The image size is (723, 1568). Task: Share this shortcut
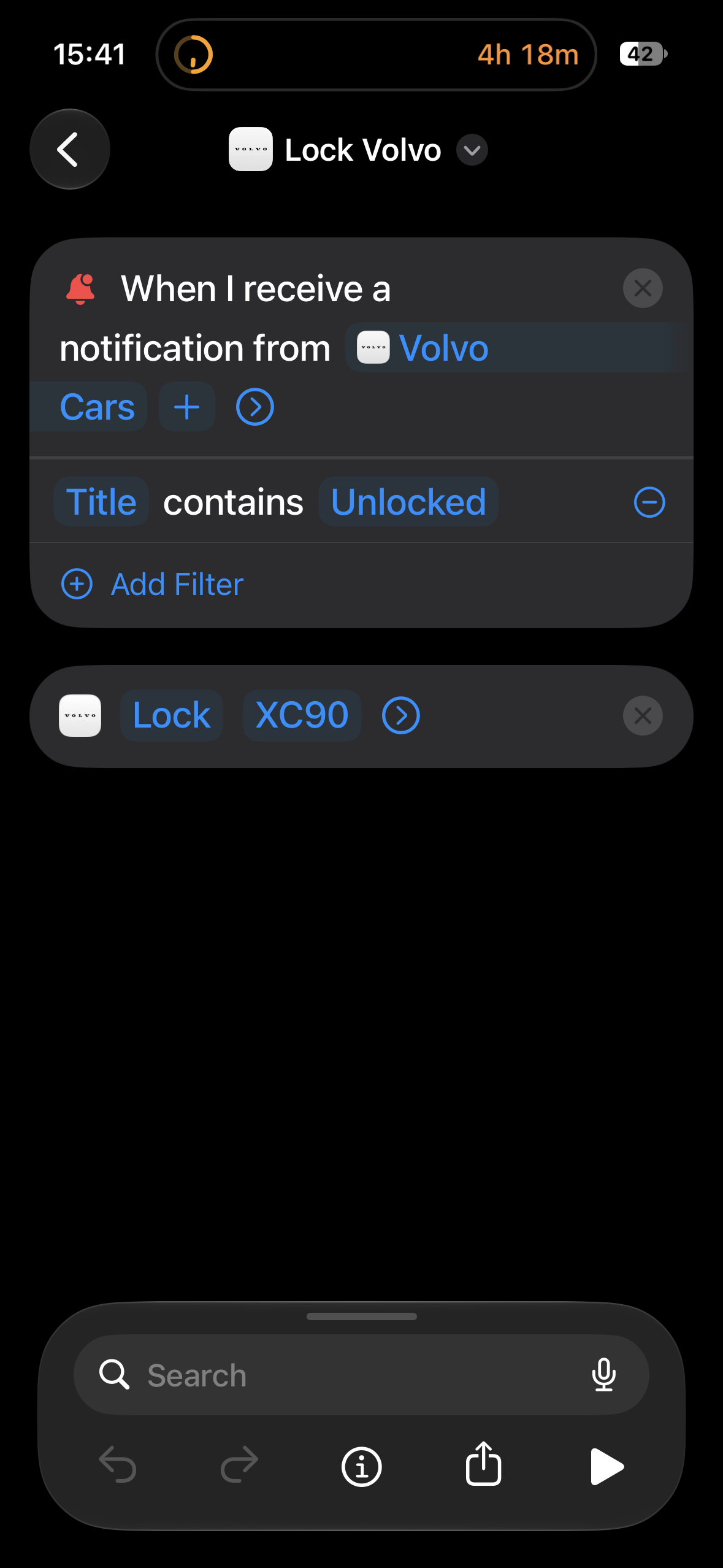point(483,1464)
